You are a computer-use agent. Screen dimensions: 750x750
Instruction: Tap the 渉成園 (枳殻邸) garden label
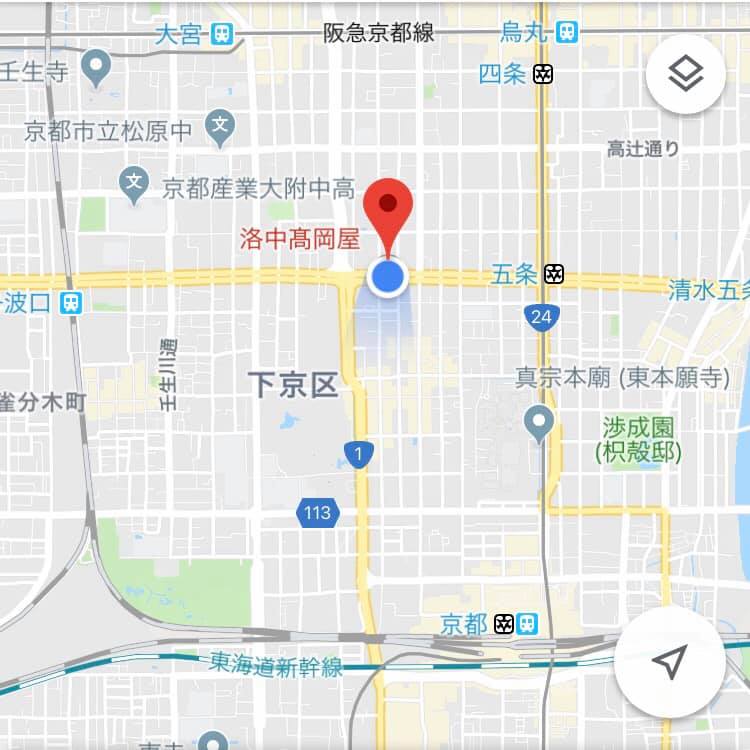point(638,438)
